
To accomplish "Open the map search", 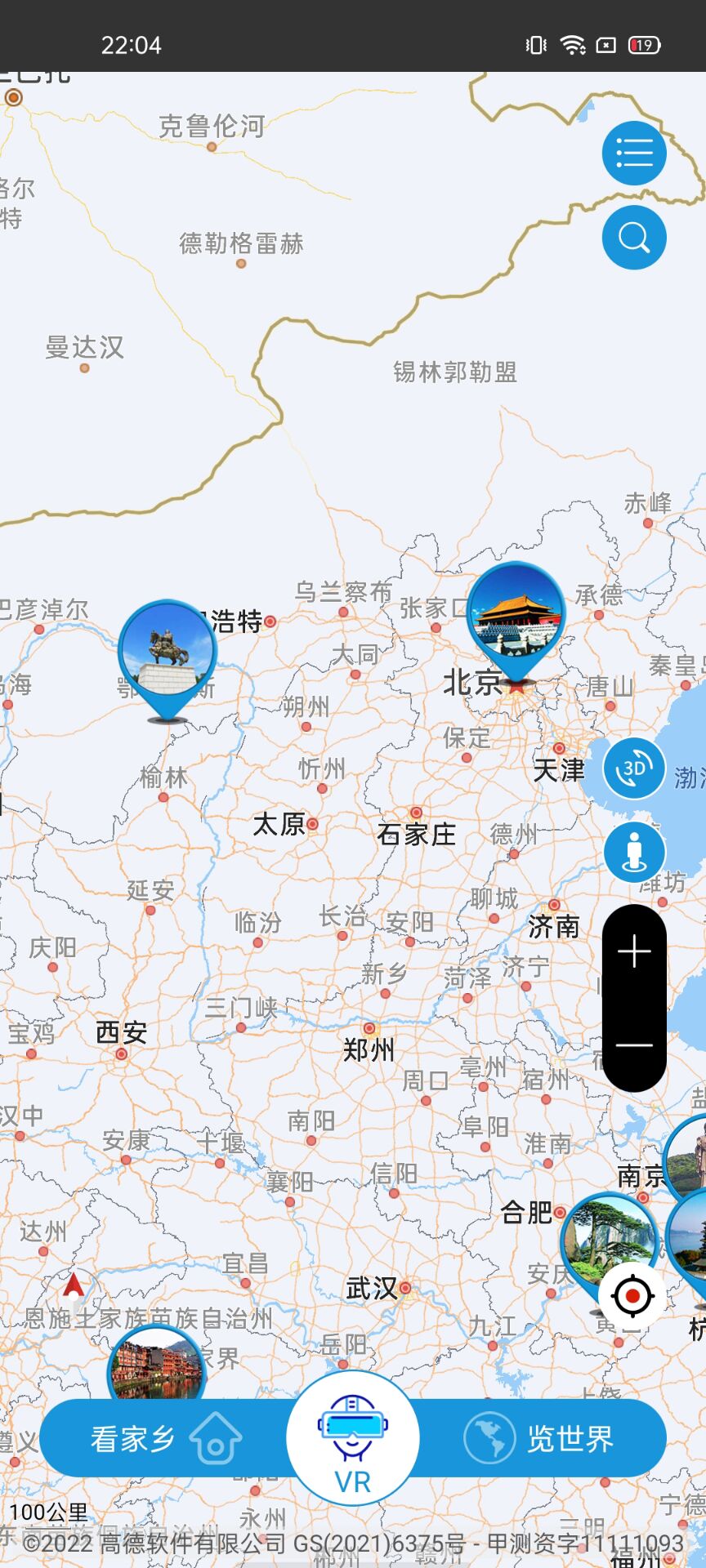I will point(634,238).
